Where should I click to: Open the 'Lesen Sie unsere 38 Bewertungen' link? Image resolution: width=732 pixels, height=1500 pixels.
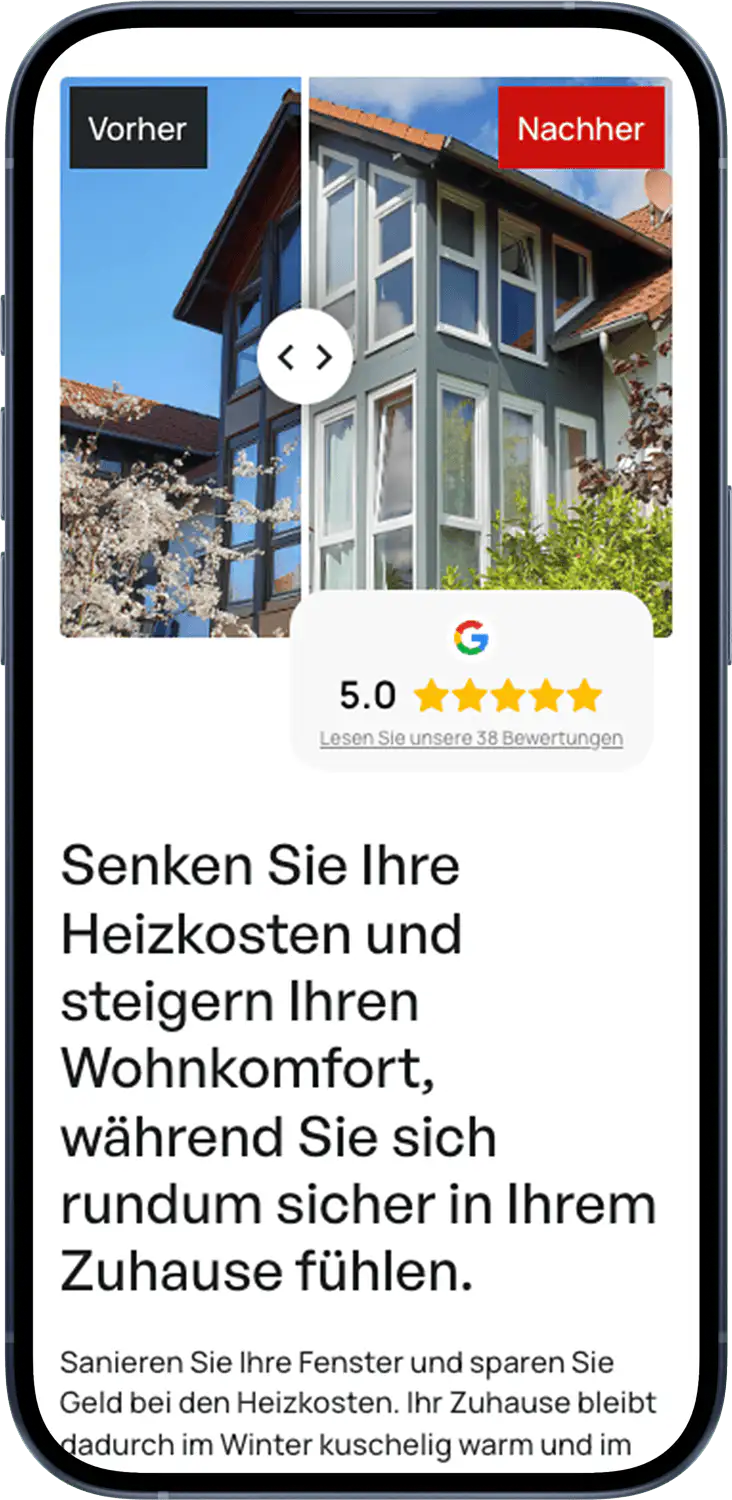[471, 739]
